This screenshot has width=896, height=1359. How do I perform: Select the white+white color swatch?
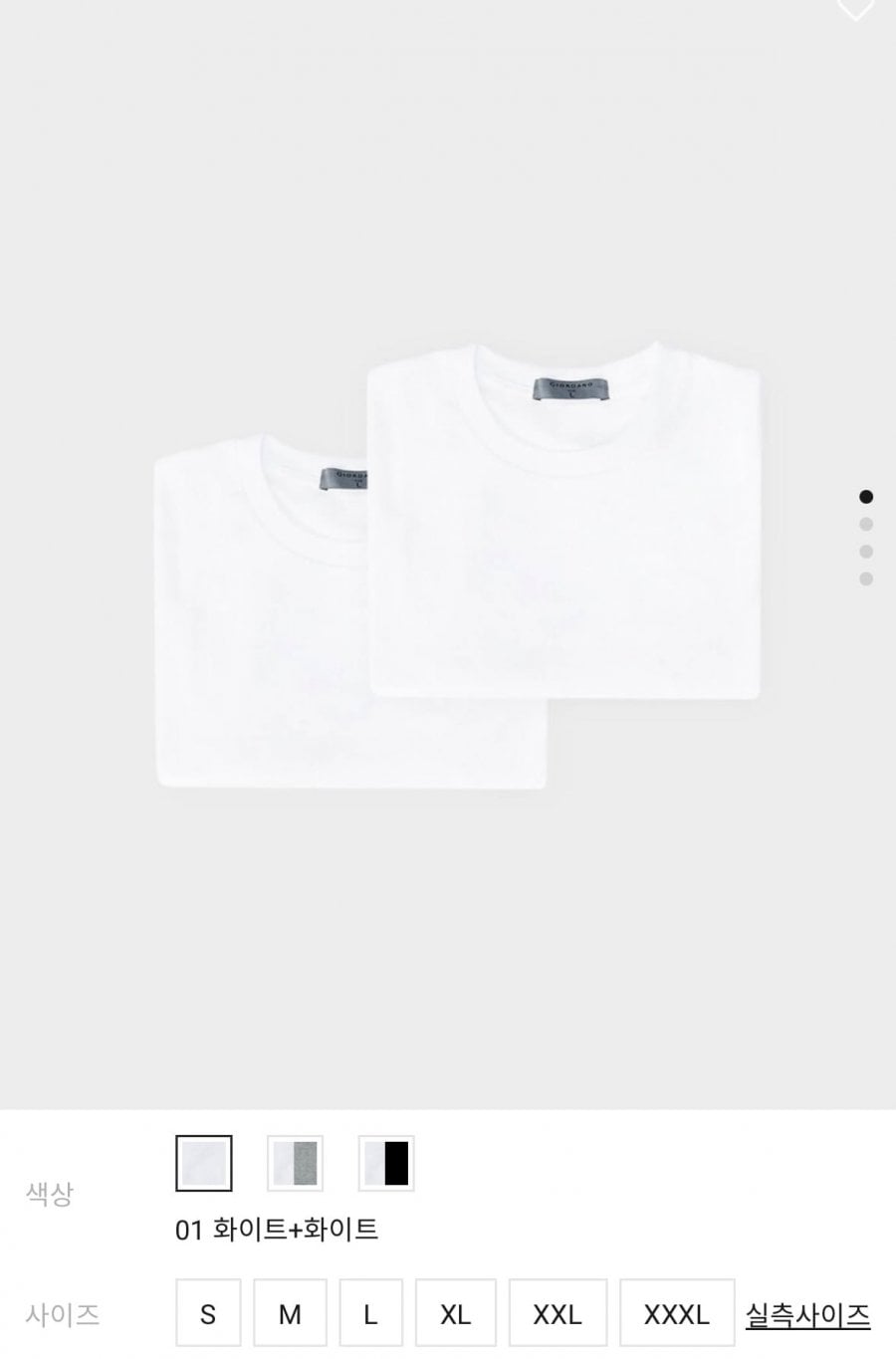(x=204, y=1163)
